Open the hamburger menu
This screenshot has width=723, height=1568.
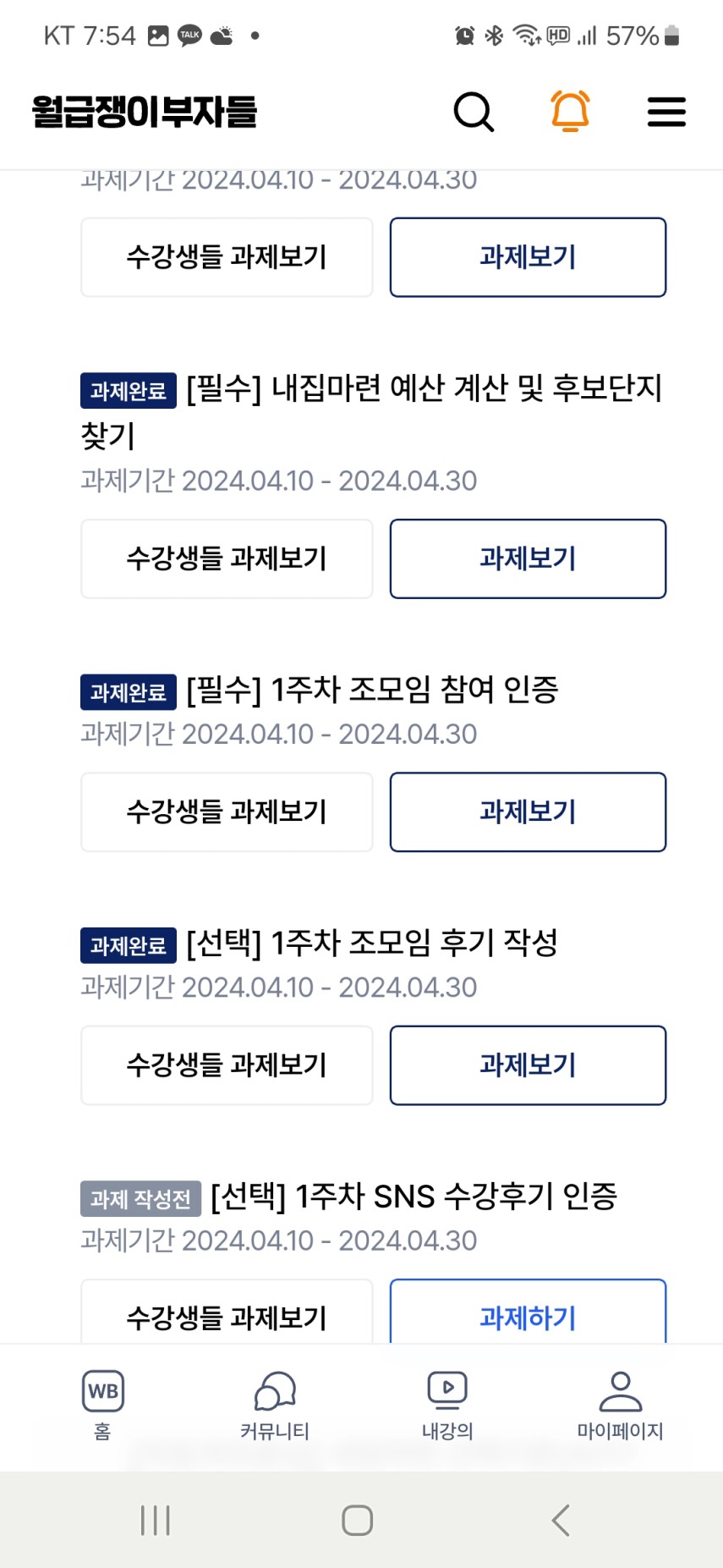(x=666, y=112)
